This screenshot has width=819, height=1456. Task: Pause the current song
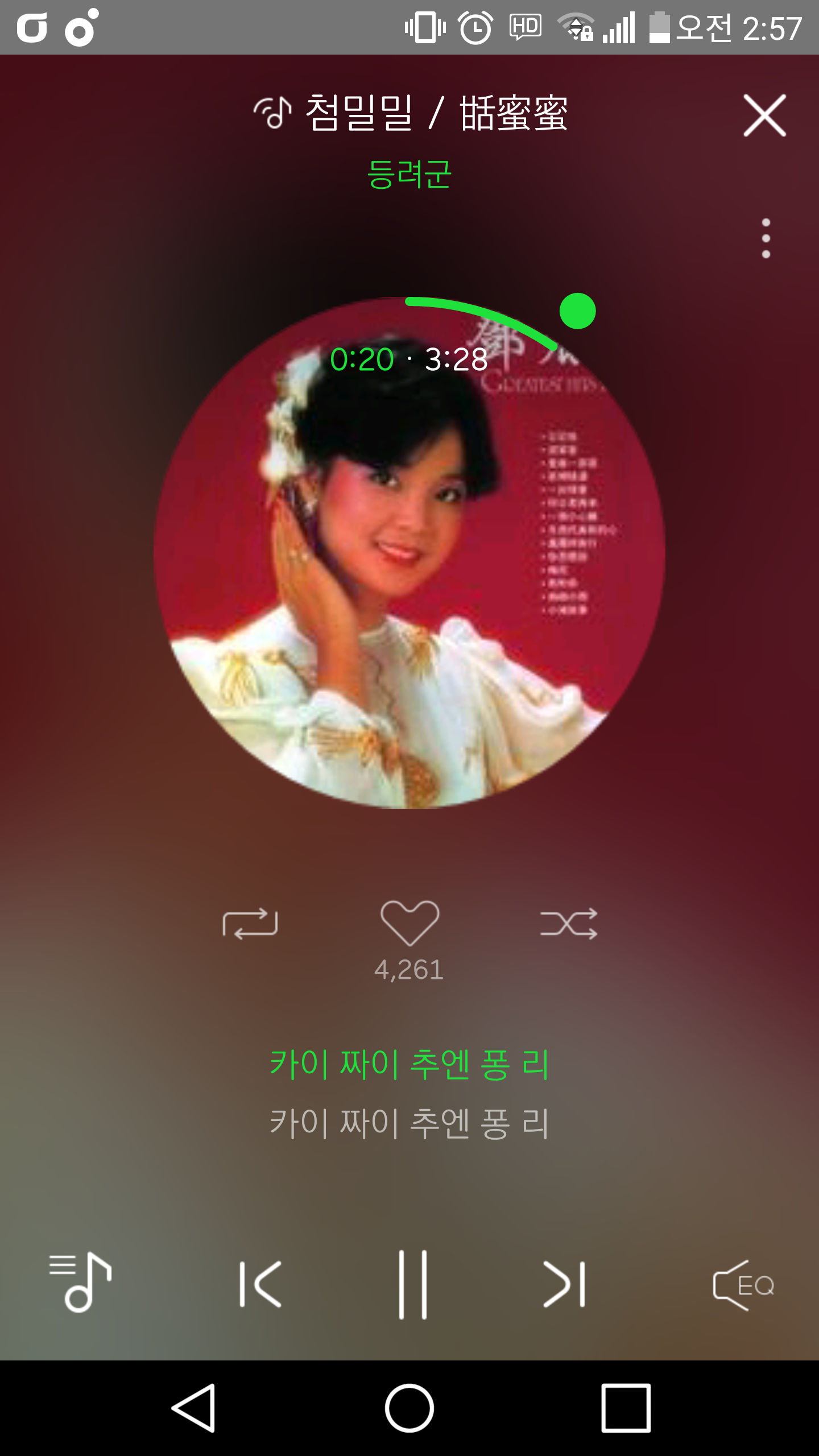coord(412,1284)
